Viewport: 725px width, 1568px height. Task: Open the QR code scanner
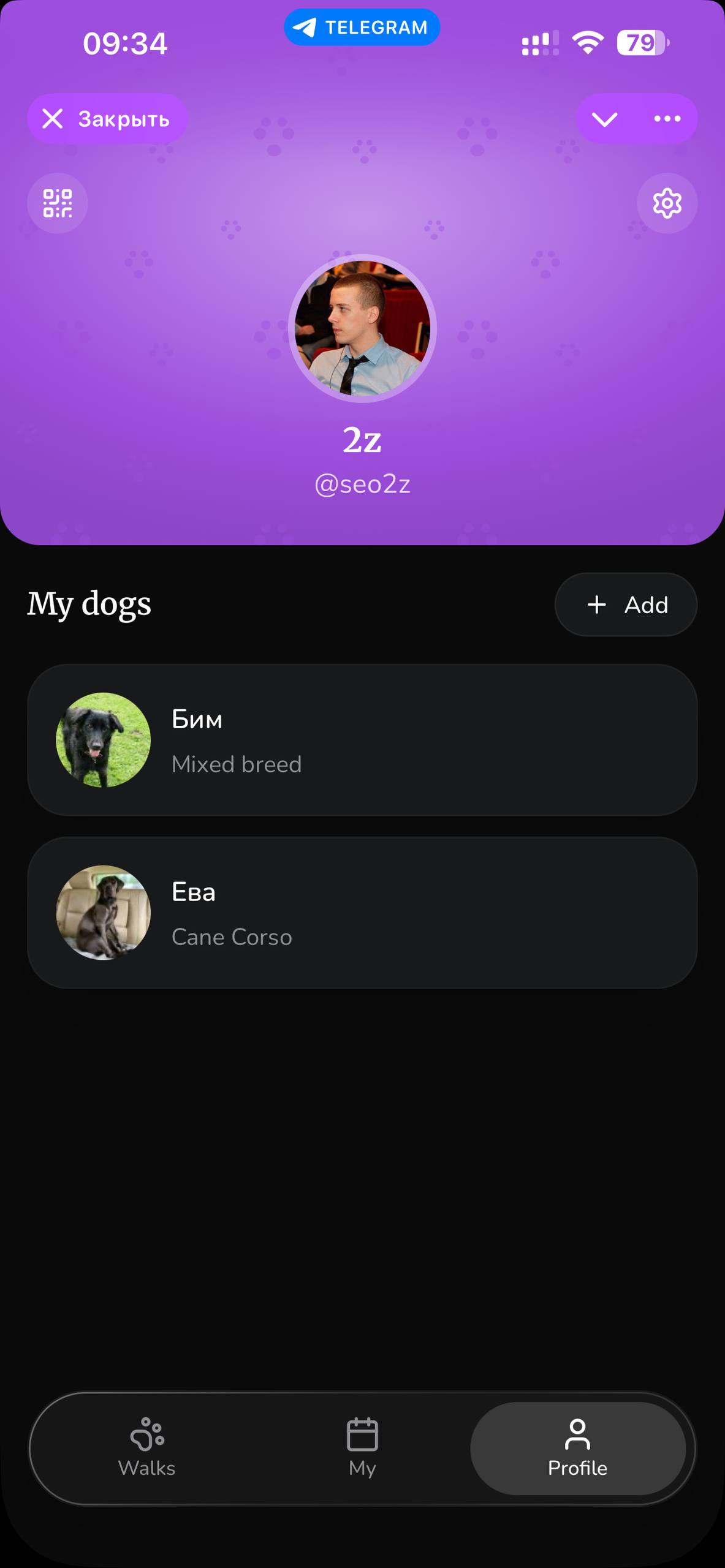coord(57,203)
